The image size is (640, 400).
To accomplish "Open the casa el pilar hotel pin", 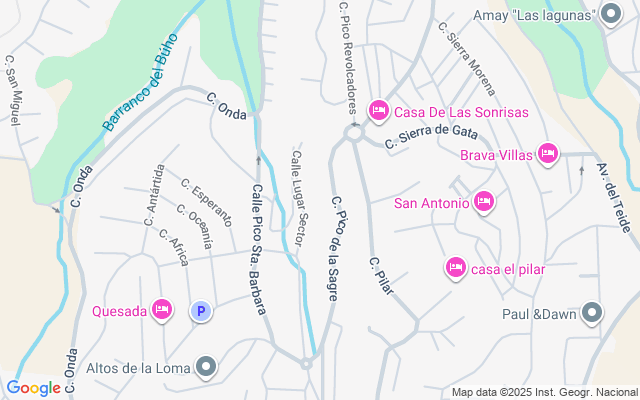I will [x=455, y=267].
